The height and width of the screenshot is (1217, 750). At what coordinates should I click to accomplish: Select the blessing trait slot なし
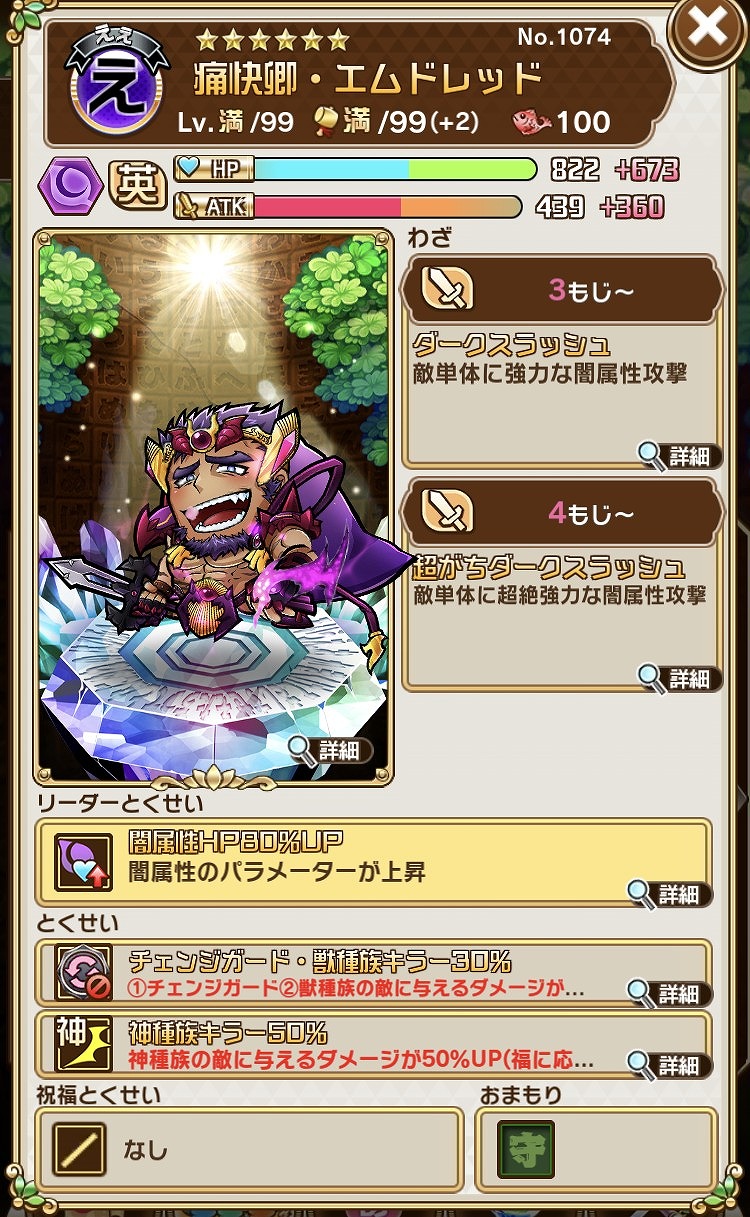pos(248,1150)
